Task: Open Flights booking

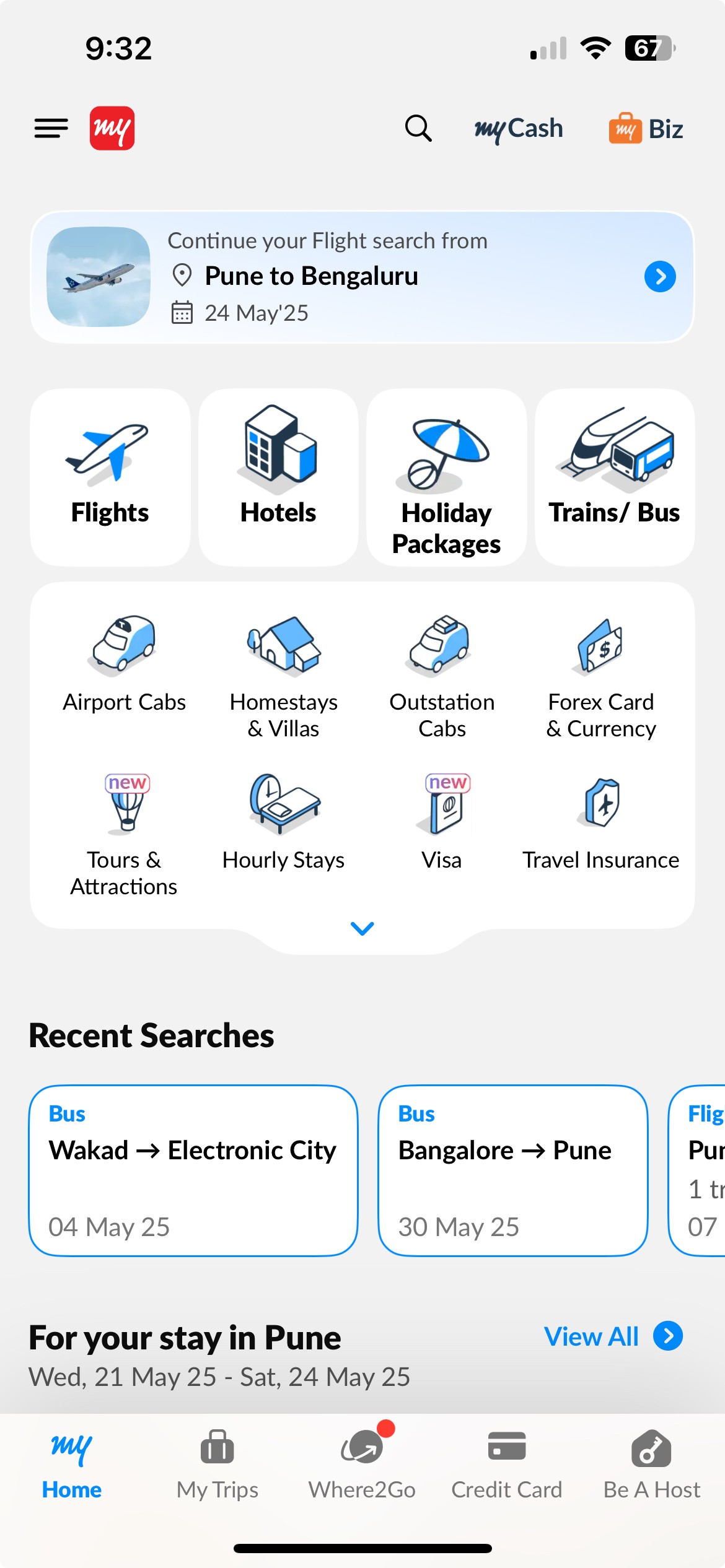Action: [110, 477]
